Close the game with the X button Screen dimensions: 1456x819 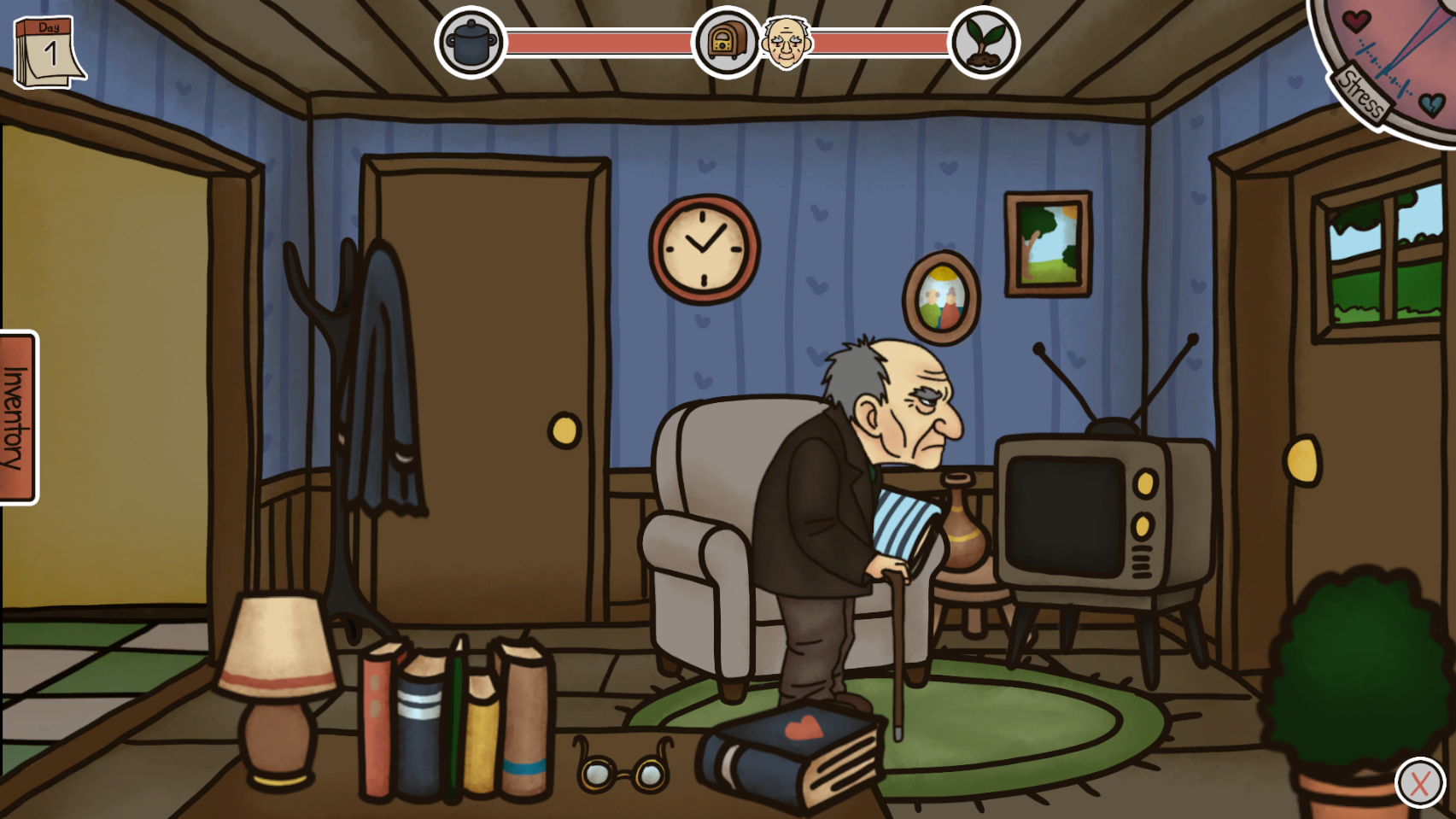click(1419, 782)
